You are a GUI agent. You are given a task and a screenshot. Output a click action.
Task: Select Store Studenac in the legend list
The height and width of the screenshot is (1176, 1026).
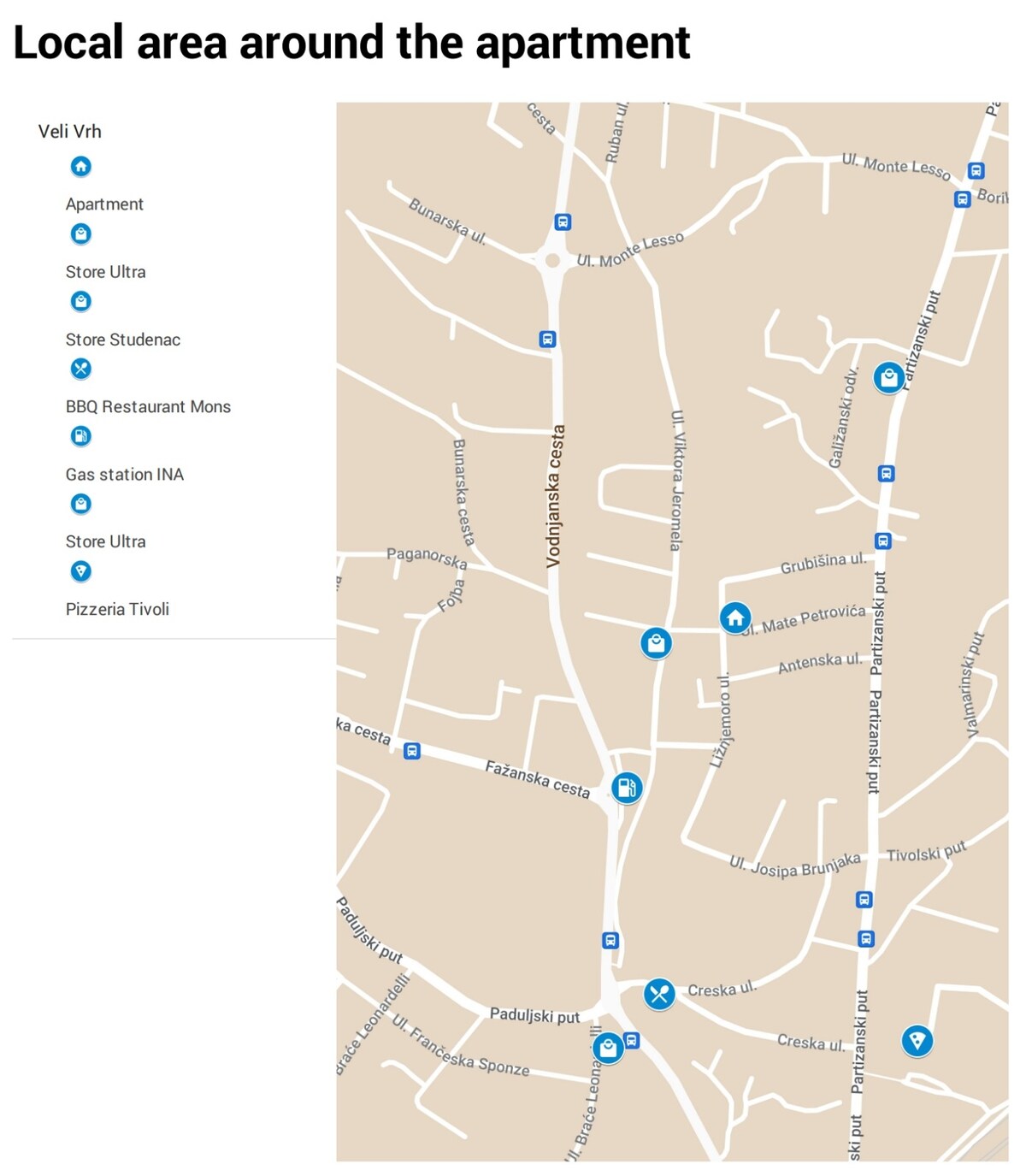coord(122,340)
